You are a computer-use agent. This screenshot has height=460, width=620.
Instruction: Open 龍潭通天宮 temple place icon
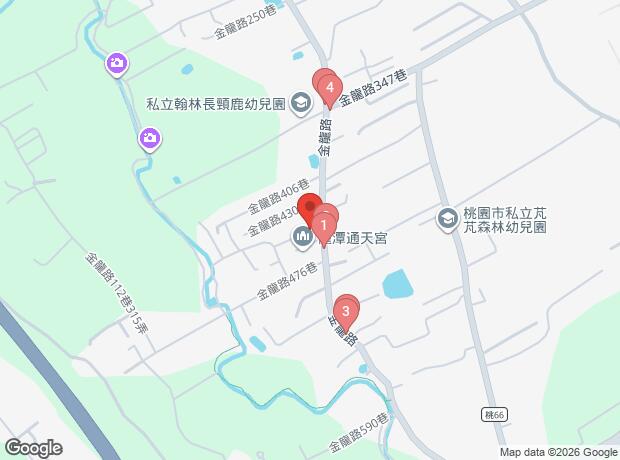301,238
